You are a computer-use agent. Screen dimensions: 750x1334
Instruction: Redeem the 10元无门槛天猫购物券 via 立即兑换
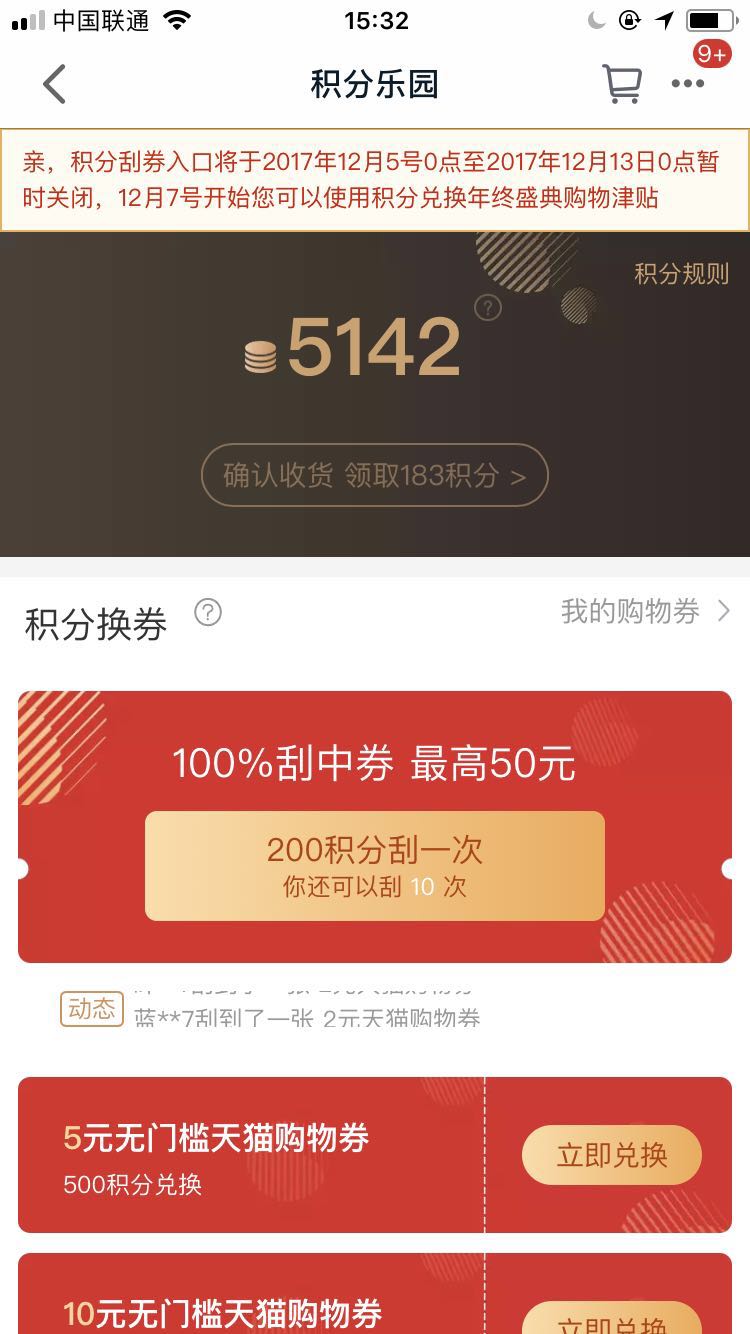tap(611, 1320)
